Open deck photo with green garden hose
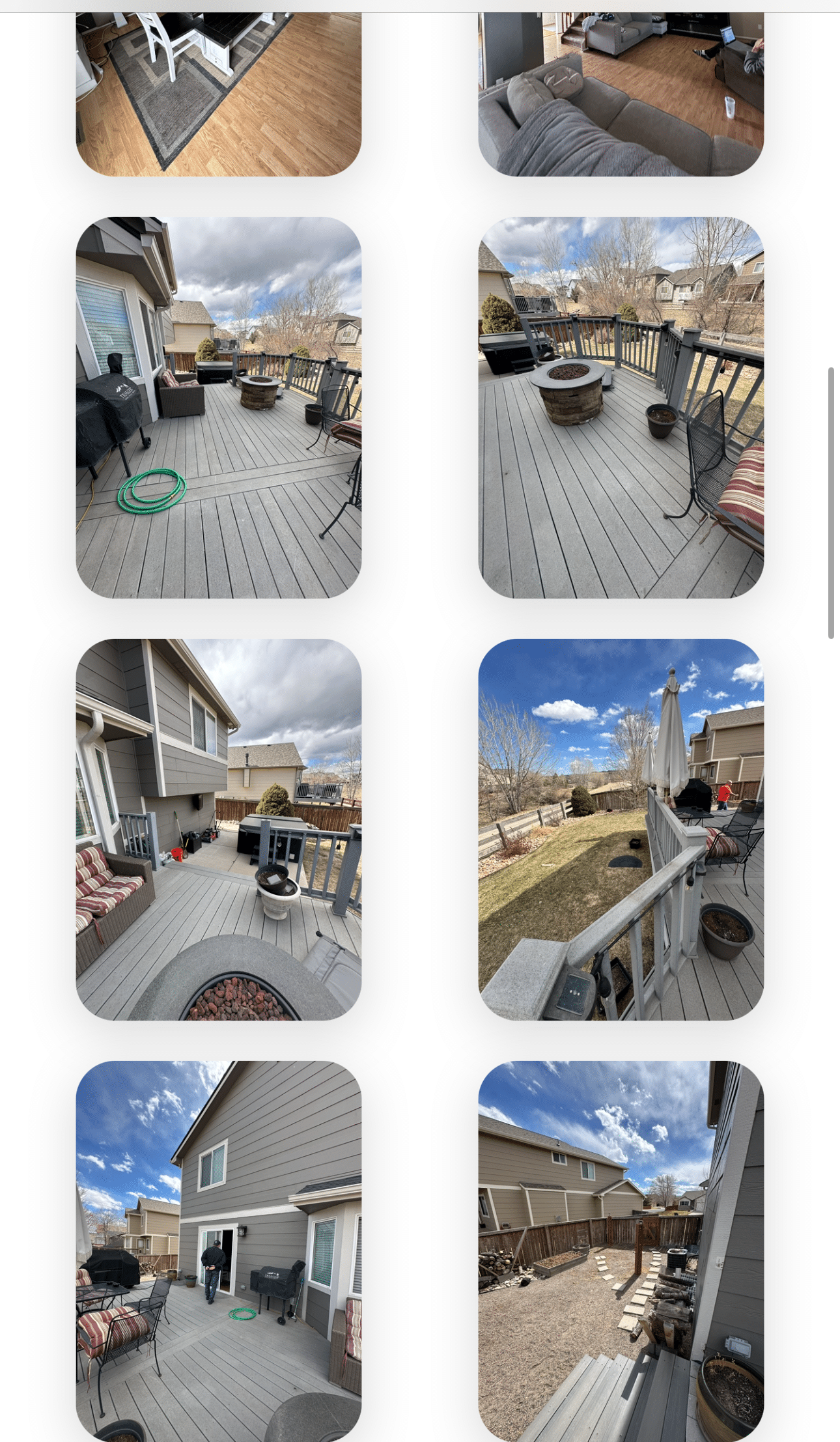This screenshot has height=1442, width=840. [x=218, y=407]
